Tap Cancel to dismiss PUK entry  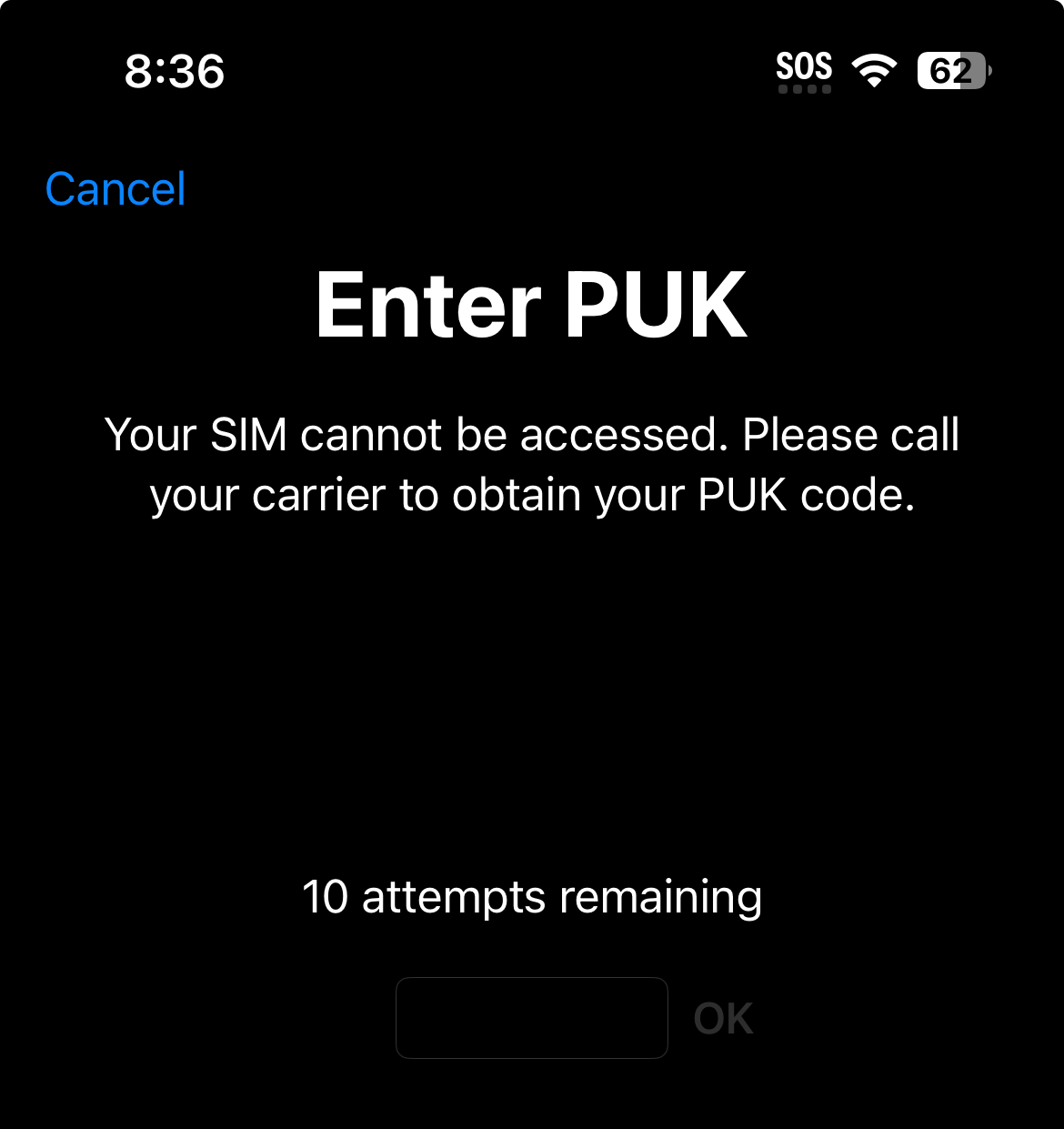click(115, 189)
